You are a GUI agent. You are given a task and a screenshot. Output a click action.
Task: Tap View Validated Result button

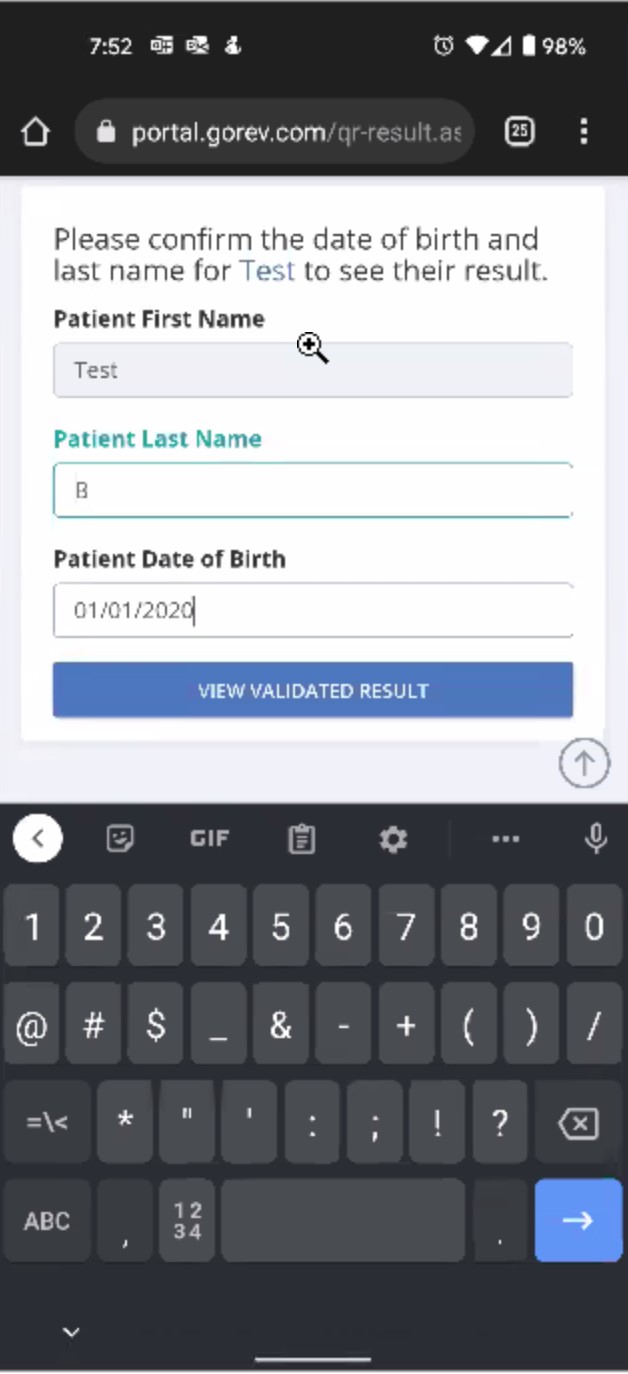coord(313,690)
